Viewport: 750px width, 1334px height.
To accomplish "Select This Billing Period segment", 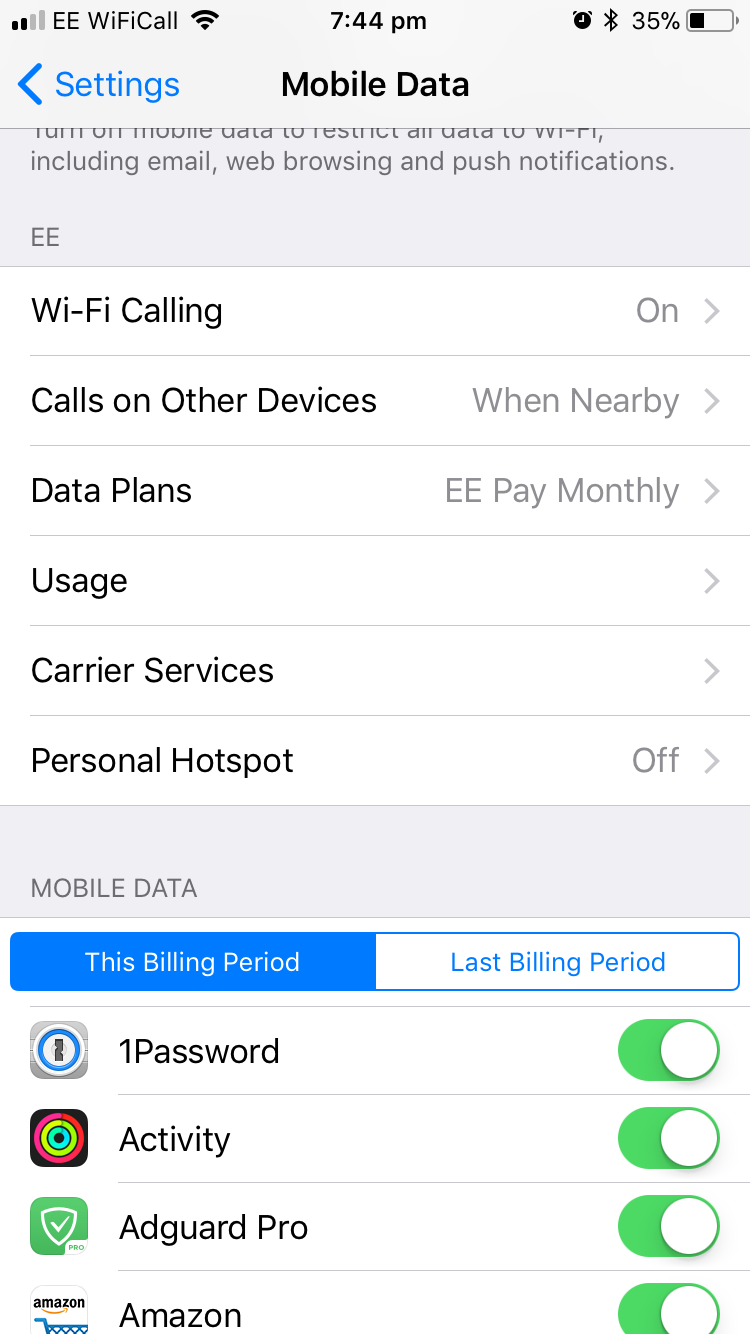I will point(193,962).
